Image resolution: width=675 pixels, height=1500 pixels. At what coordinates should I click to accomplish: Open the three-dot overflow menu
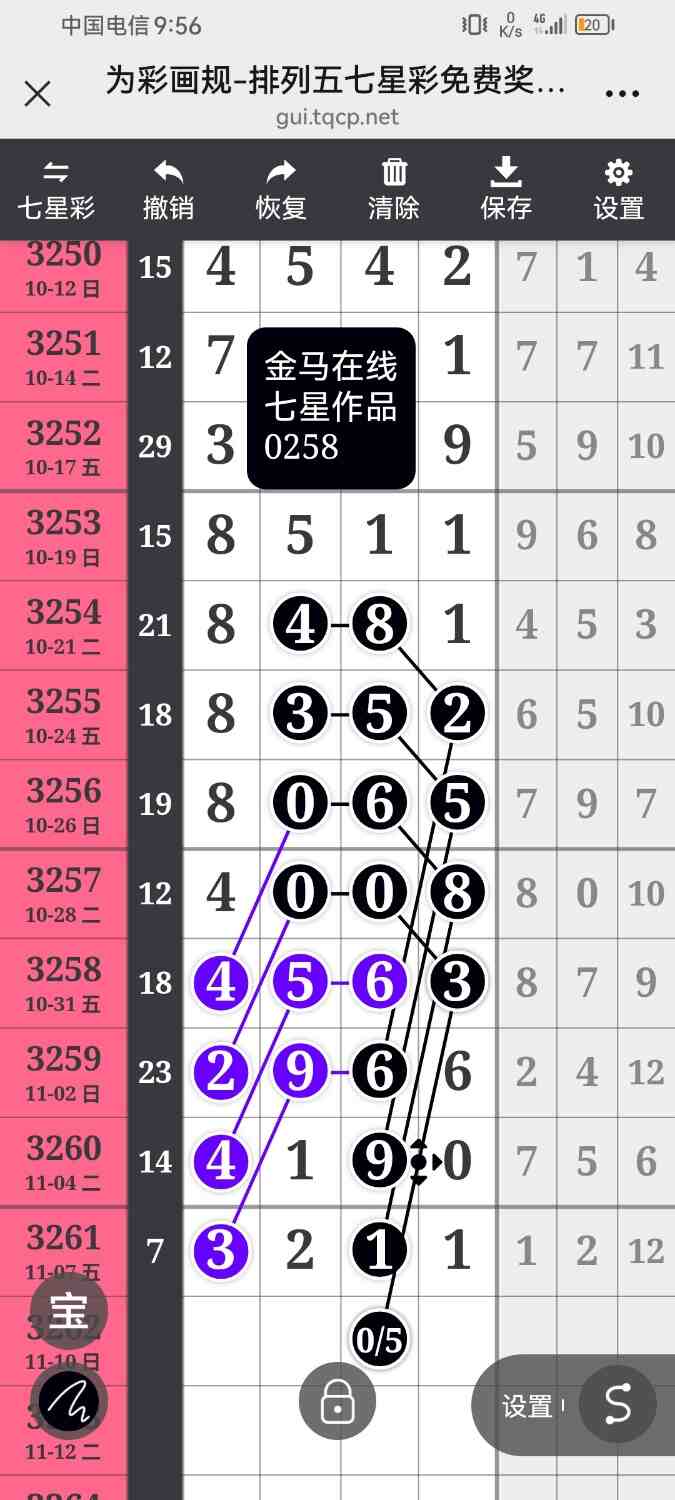[622, 94]
